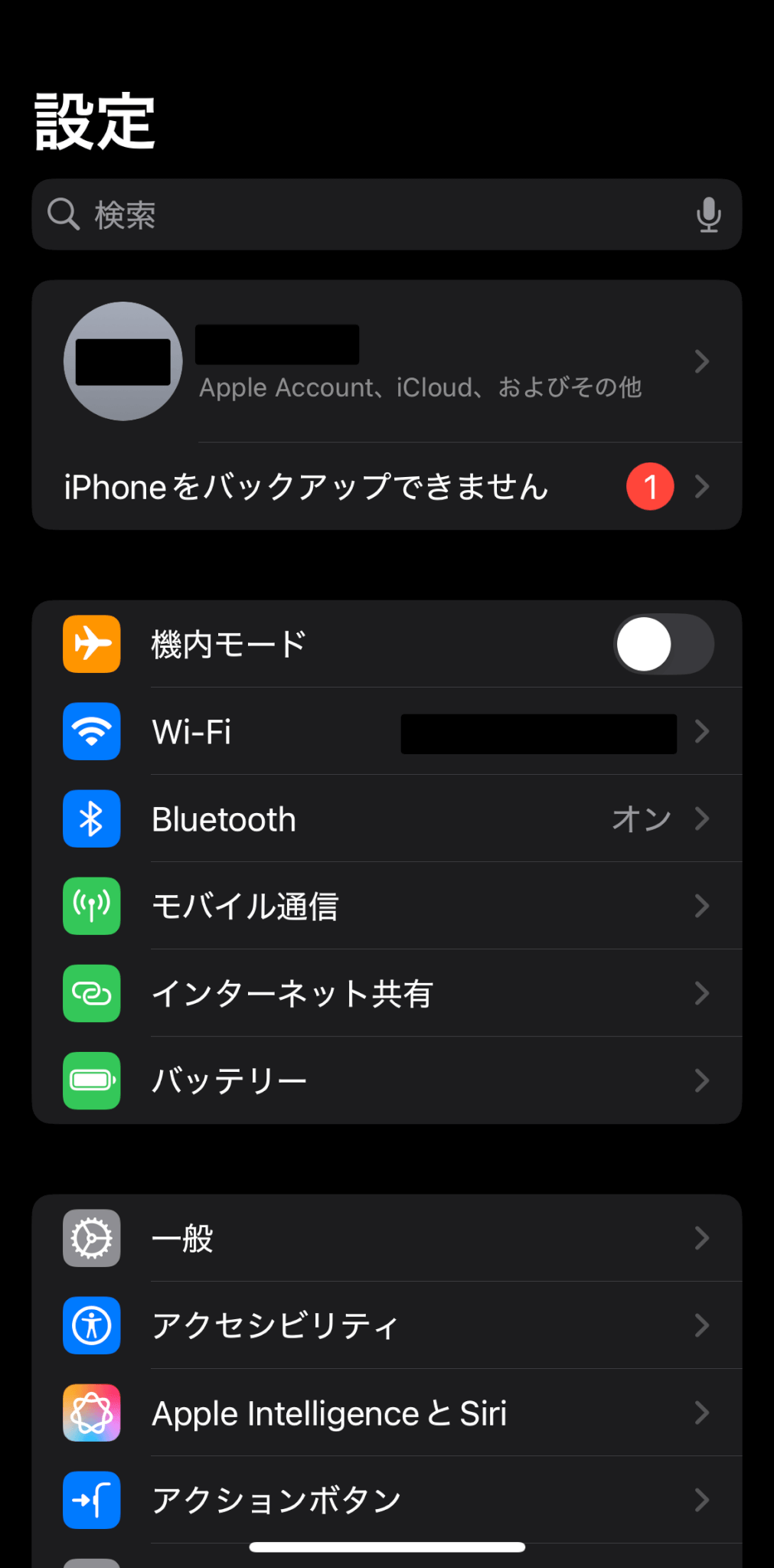
Task: Open インターネット共有 settings
Action: click(387, 994)
